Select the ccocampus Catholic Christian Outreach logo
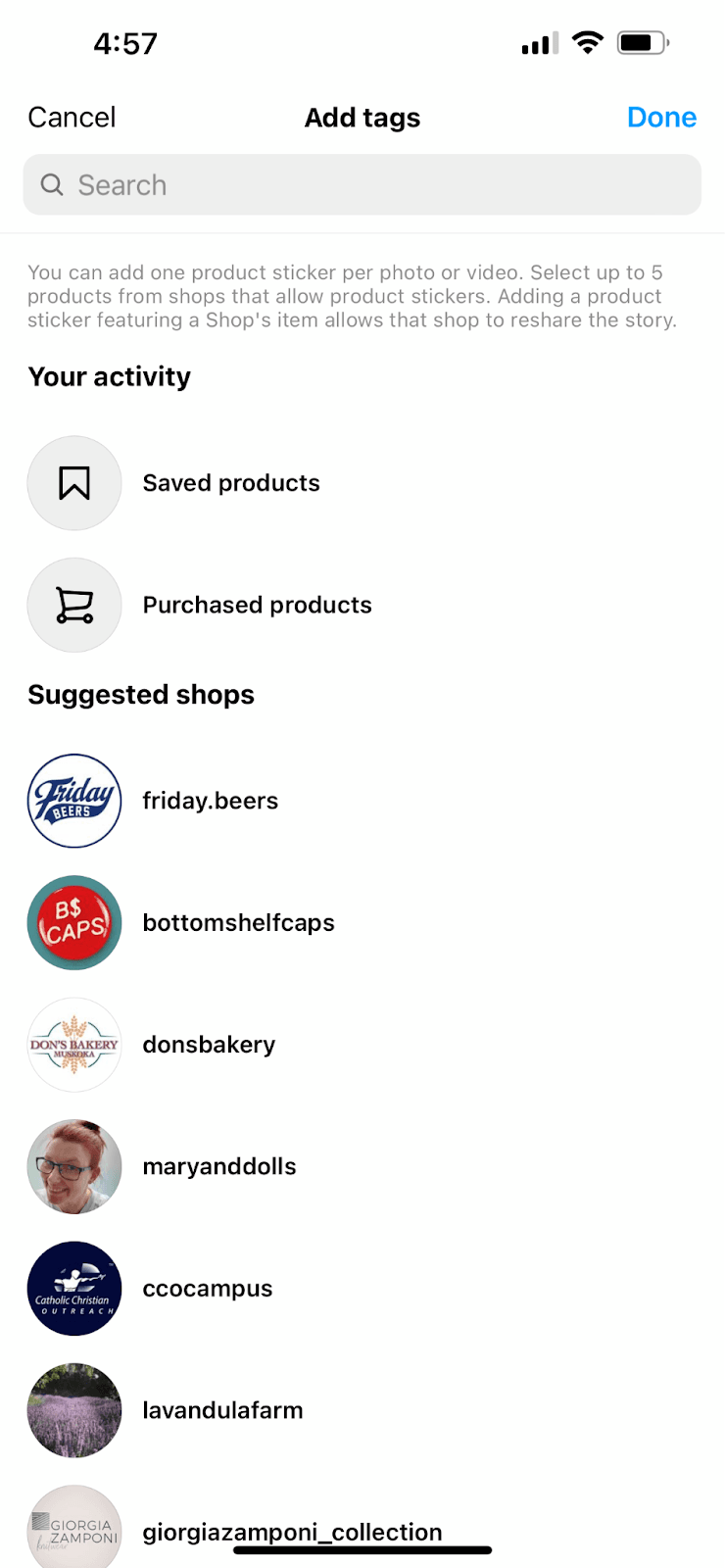The image size is (725, 1568). point(74,1288)
